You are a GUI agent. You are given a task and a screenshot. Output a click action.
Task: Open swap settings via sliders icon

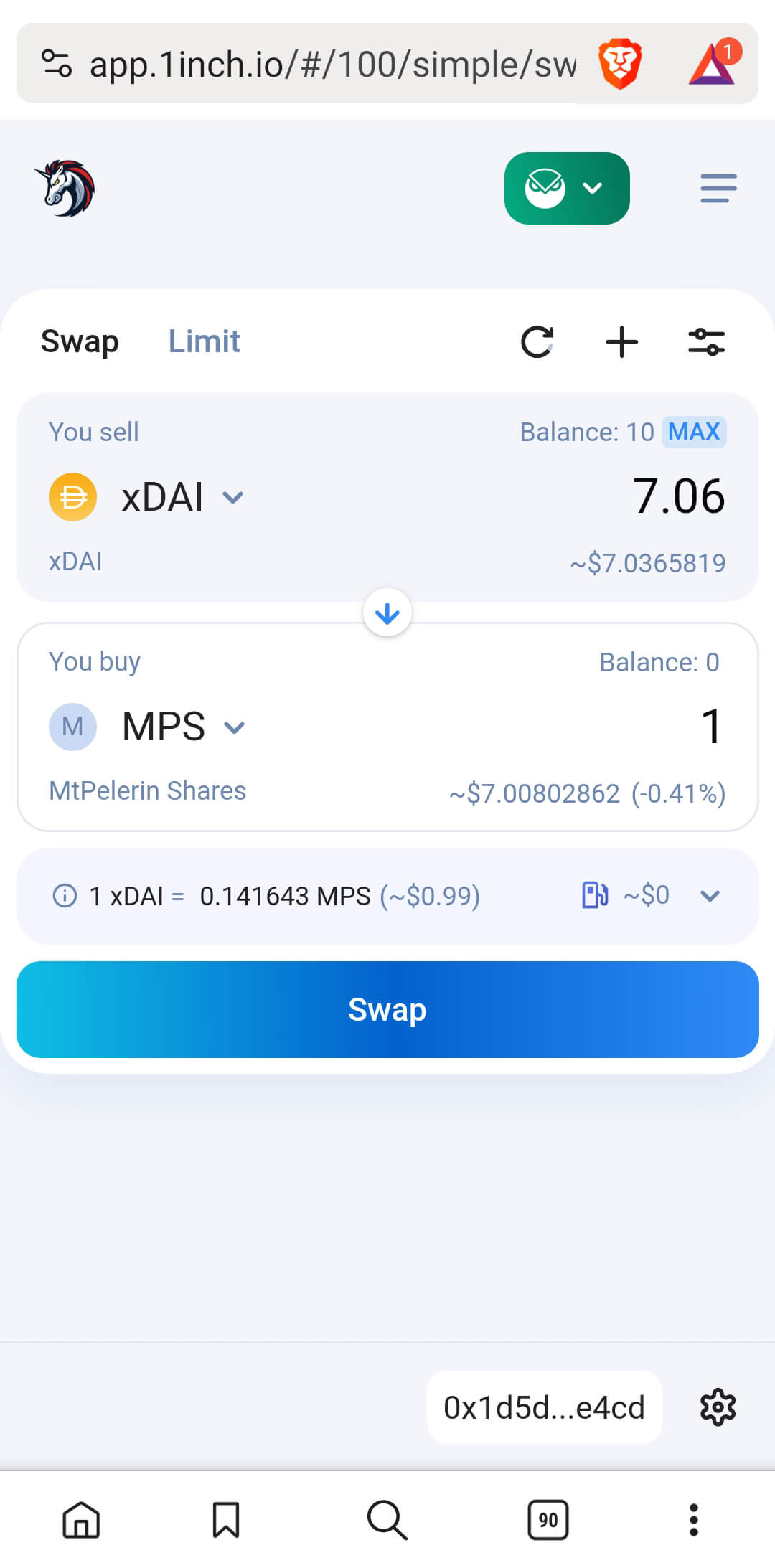(x=707, y=342)
